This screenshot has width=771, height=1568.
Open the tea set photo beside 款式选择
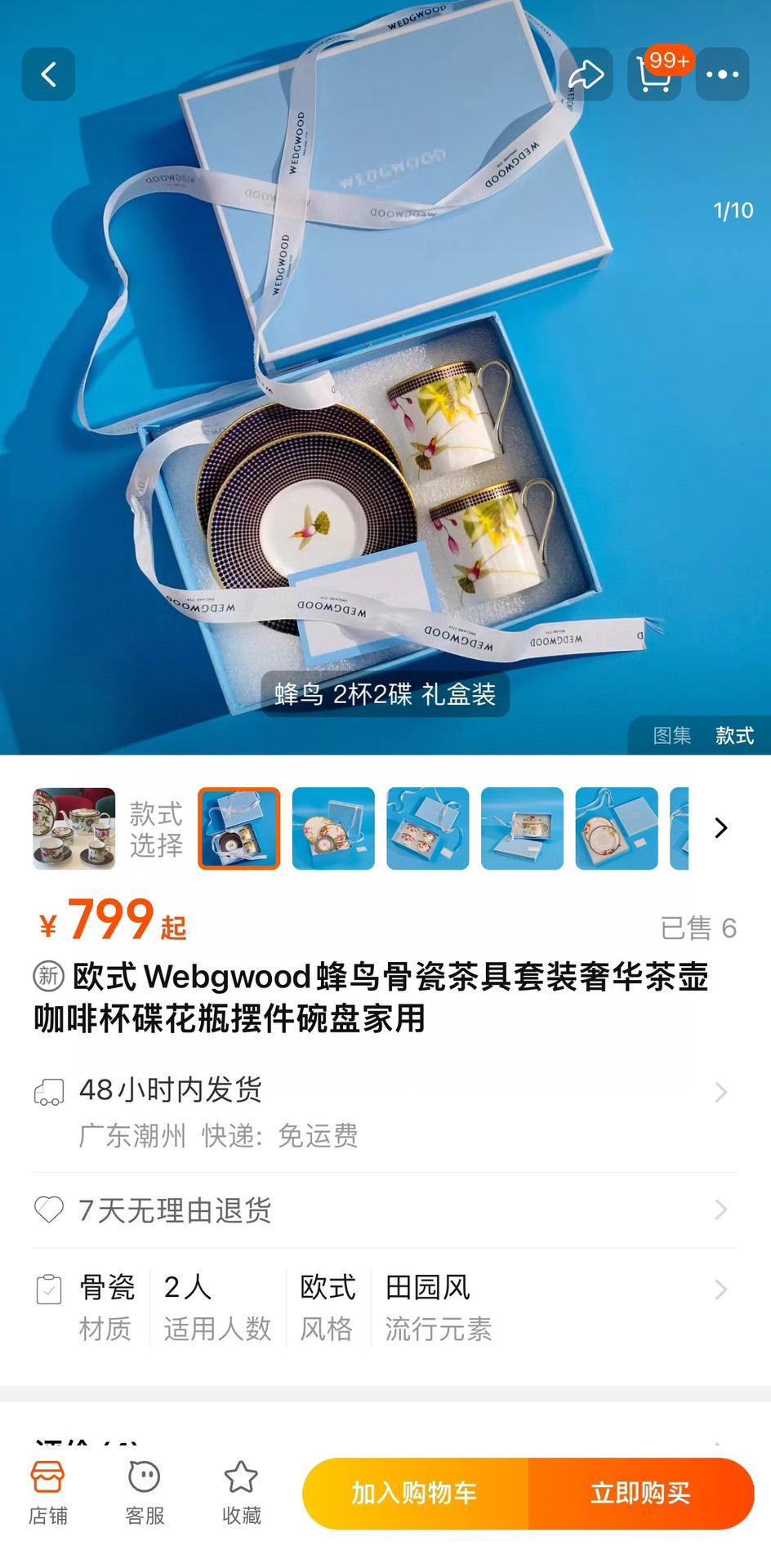tap(74, 828)
